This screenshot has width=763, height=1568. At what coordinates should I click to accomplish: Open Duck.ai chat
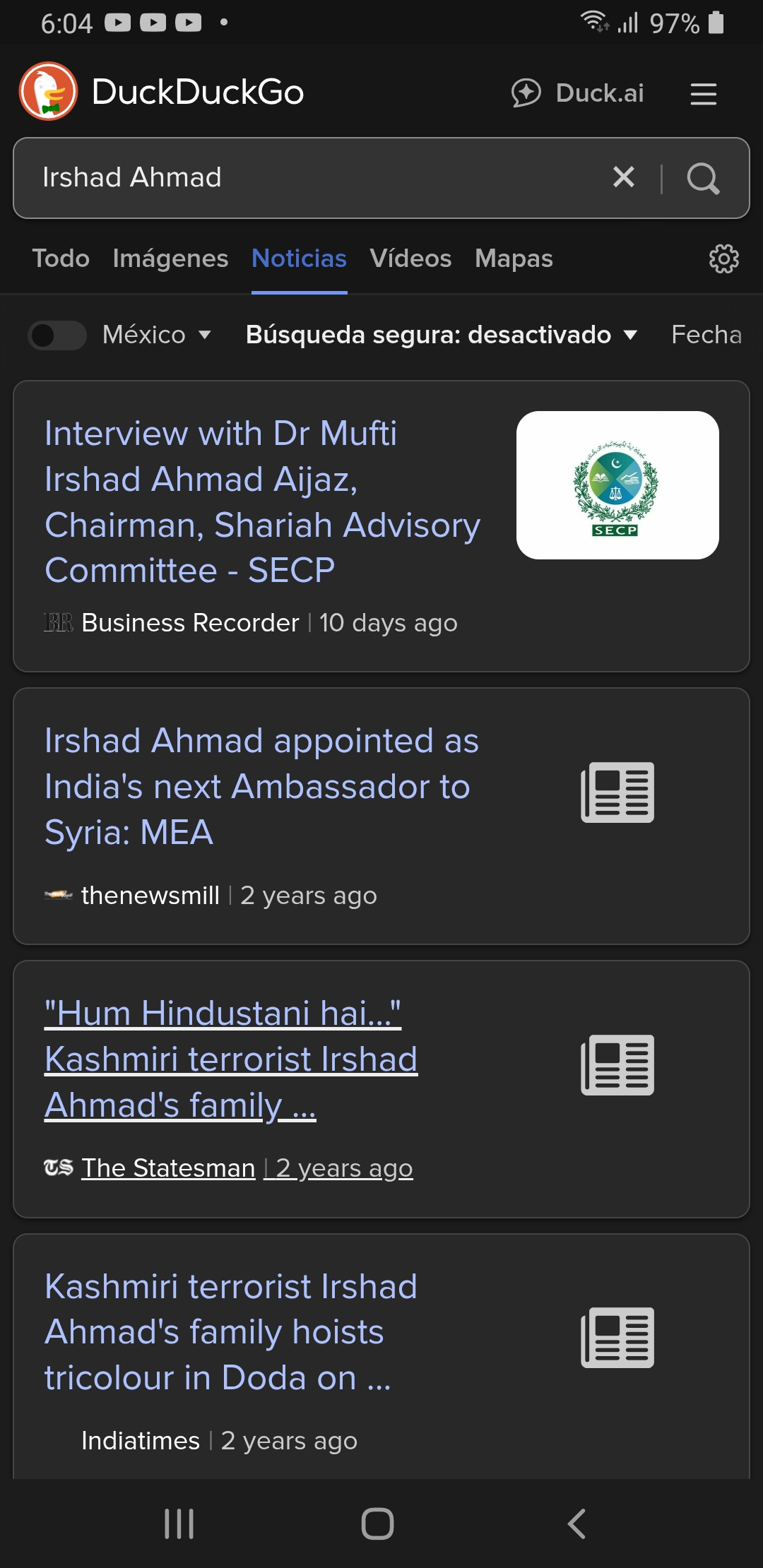point(577,93)
